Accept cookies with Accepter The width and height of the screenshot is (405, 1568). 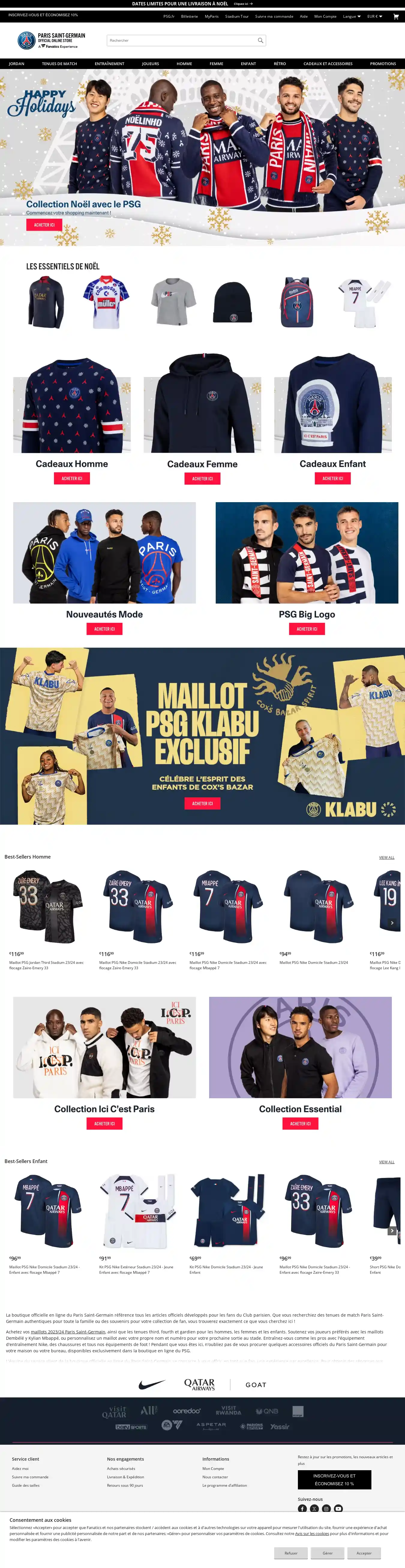pos(364,1553)
